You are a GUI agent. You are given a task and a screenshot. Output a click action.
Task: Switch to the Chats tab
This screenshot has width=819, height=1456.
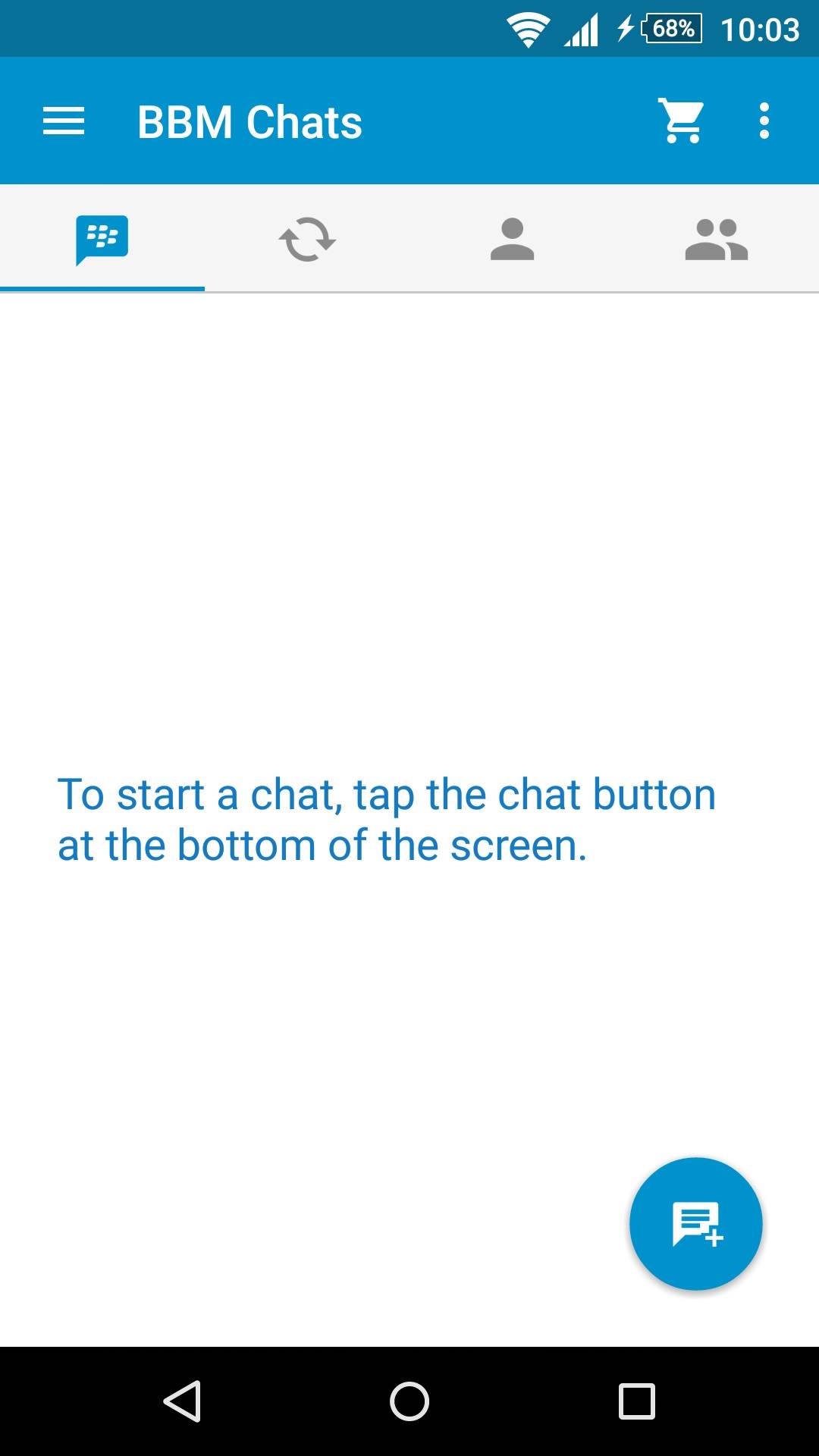pyautogui.click(x=102, y=240)
